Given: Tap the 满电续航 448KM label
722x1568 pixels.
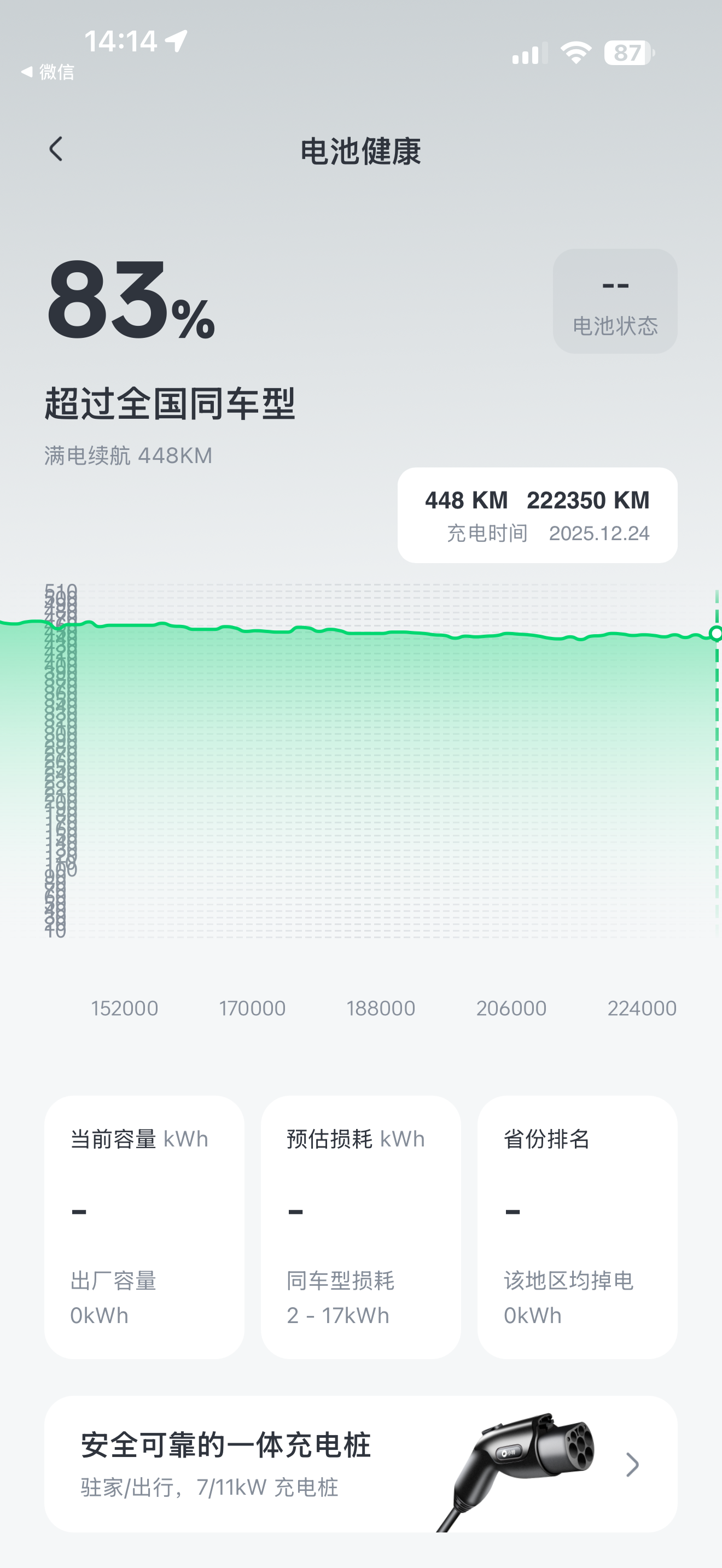Looking at the screenshot, I should [128, 455].
